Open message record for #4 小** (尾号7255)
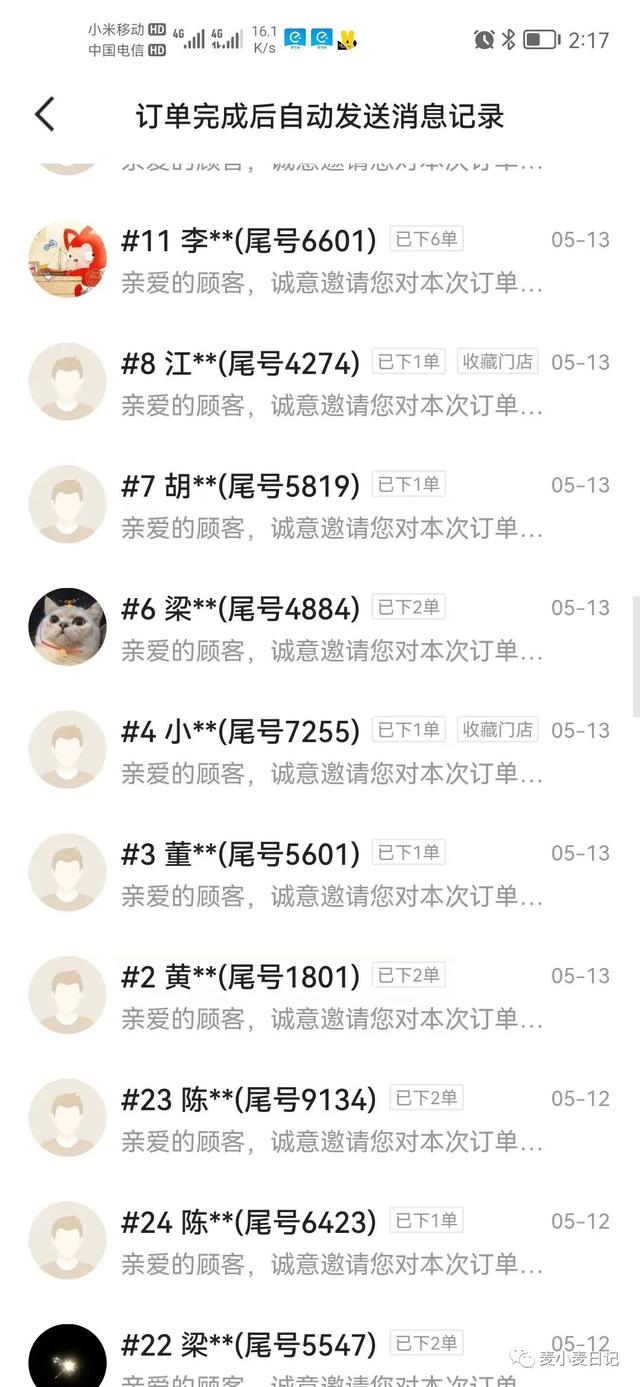The image size is (640, 1387). pos(330,751)
